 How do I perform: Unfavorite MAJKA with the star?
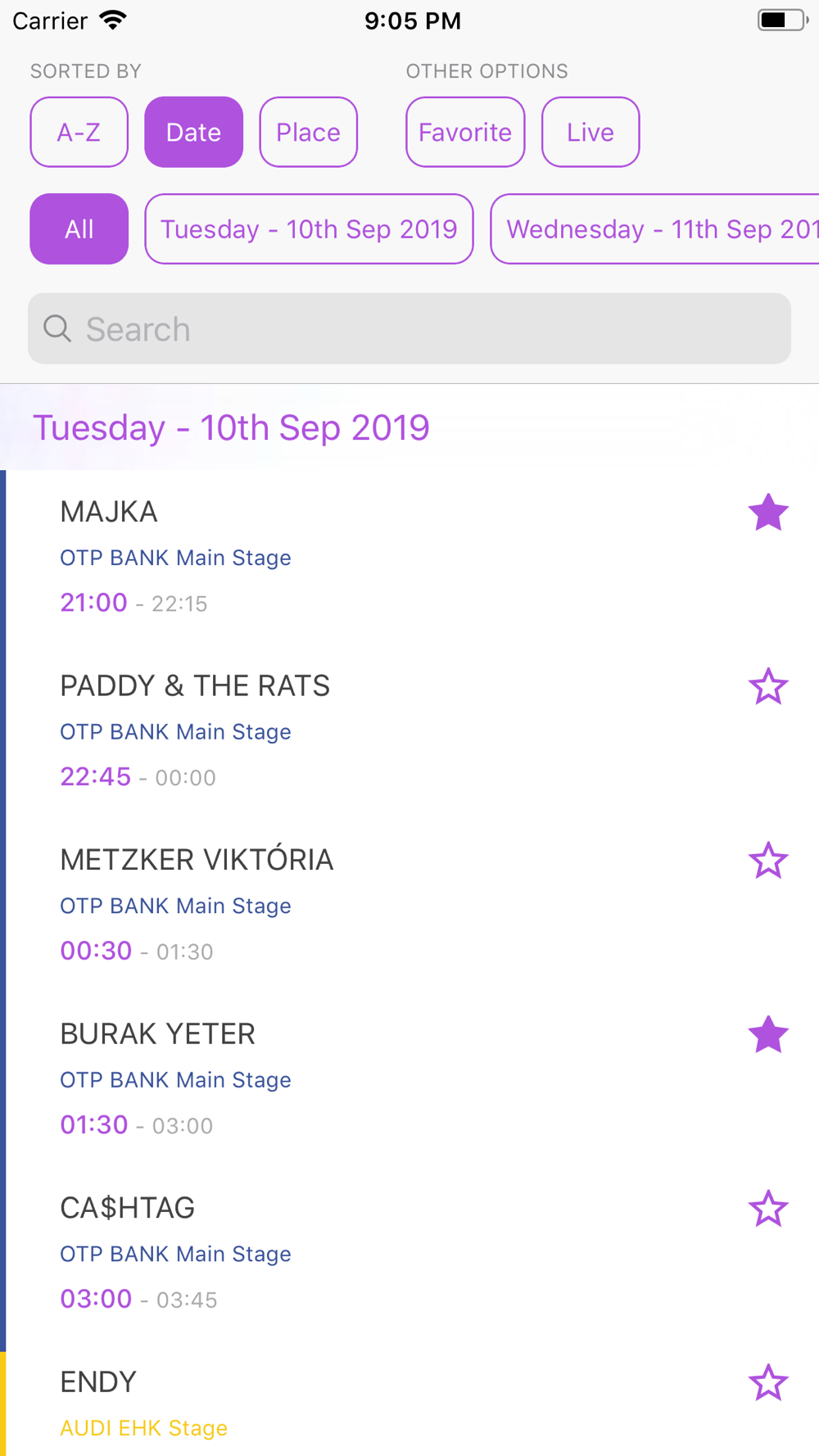pos(768,513)
